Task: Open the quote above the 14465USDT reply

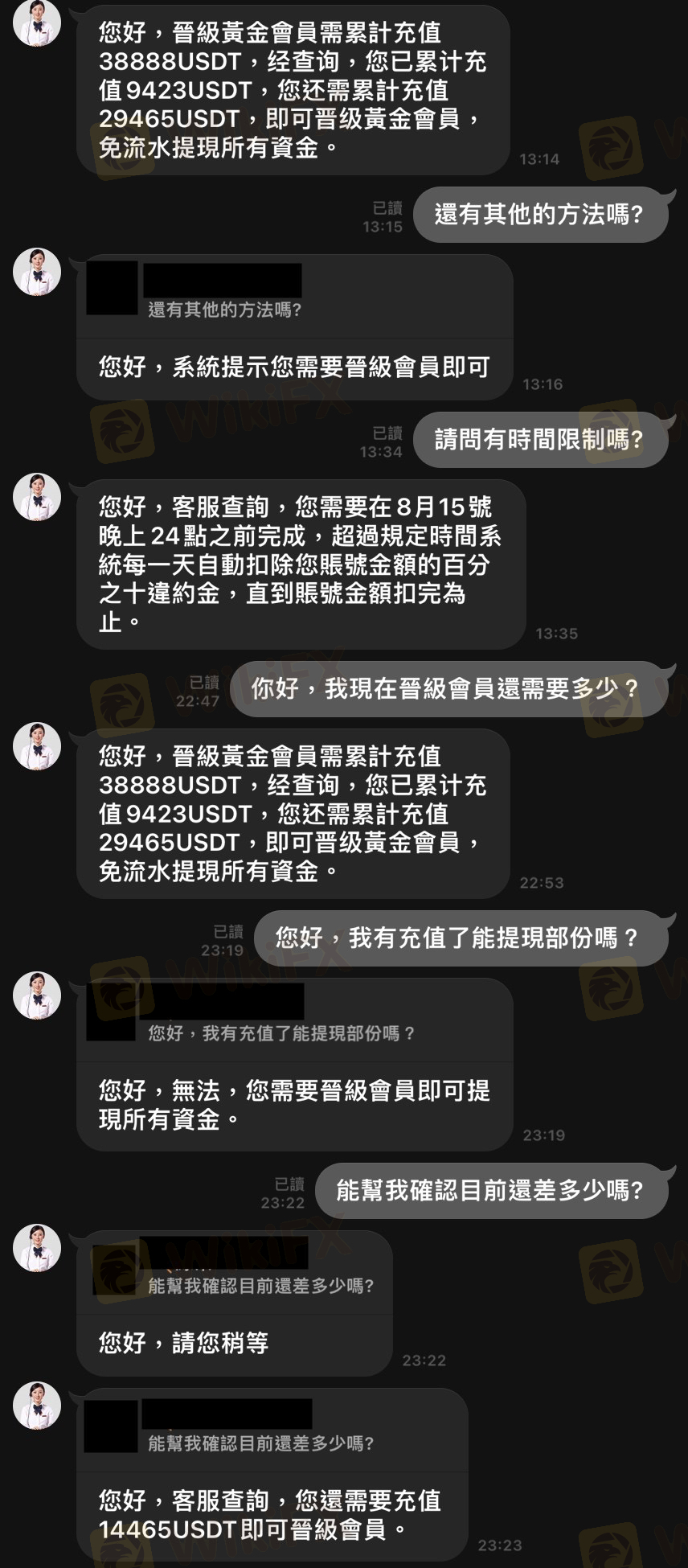Action: pyautogui.click(x=260, y=1443)
